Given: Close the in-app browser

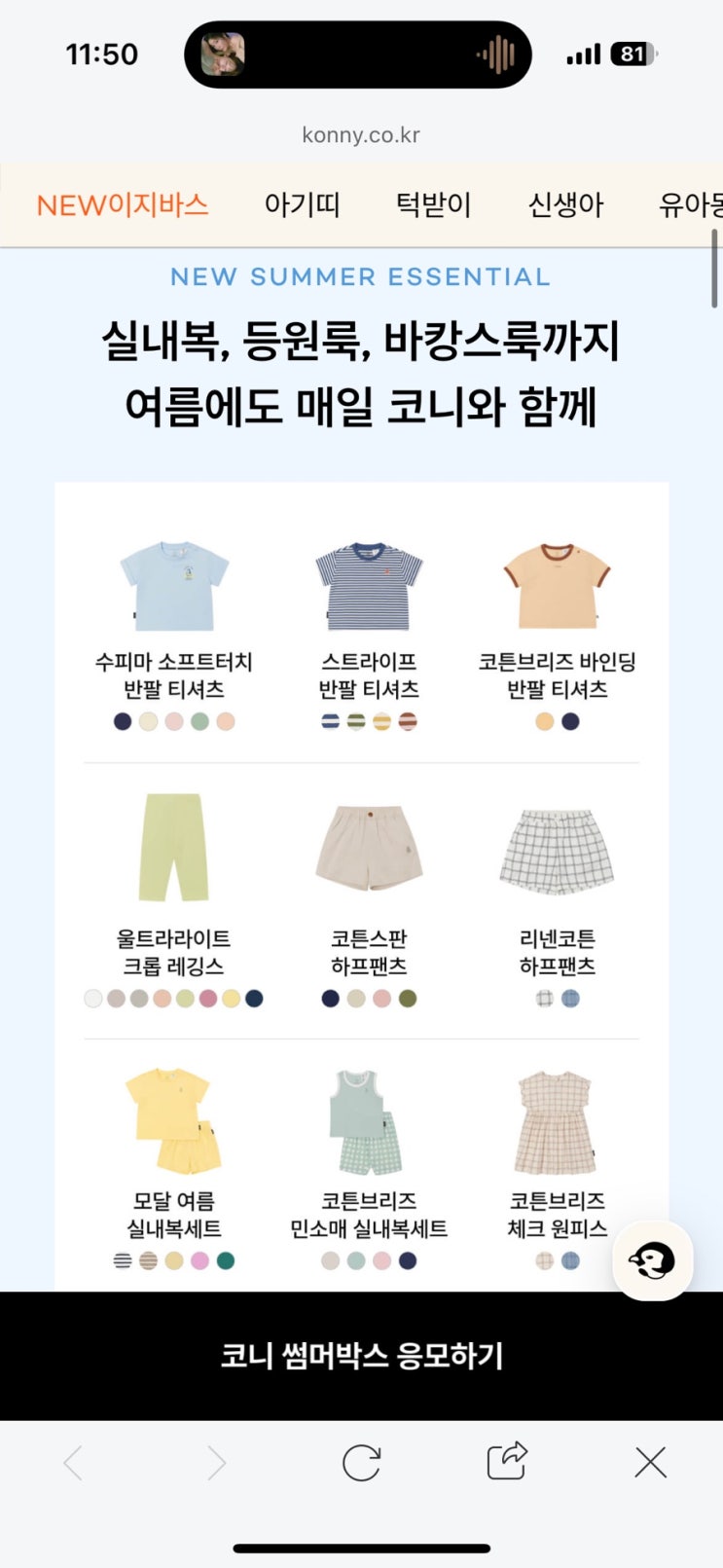Looking at the screenshot, I should coord(650,1462).
